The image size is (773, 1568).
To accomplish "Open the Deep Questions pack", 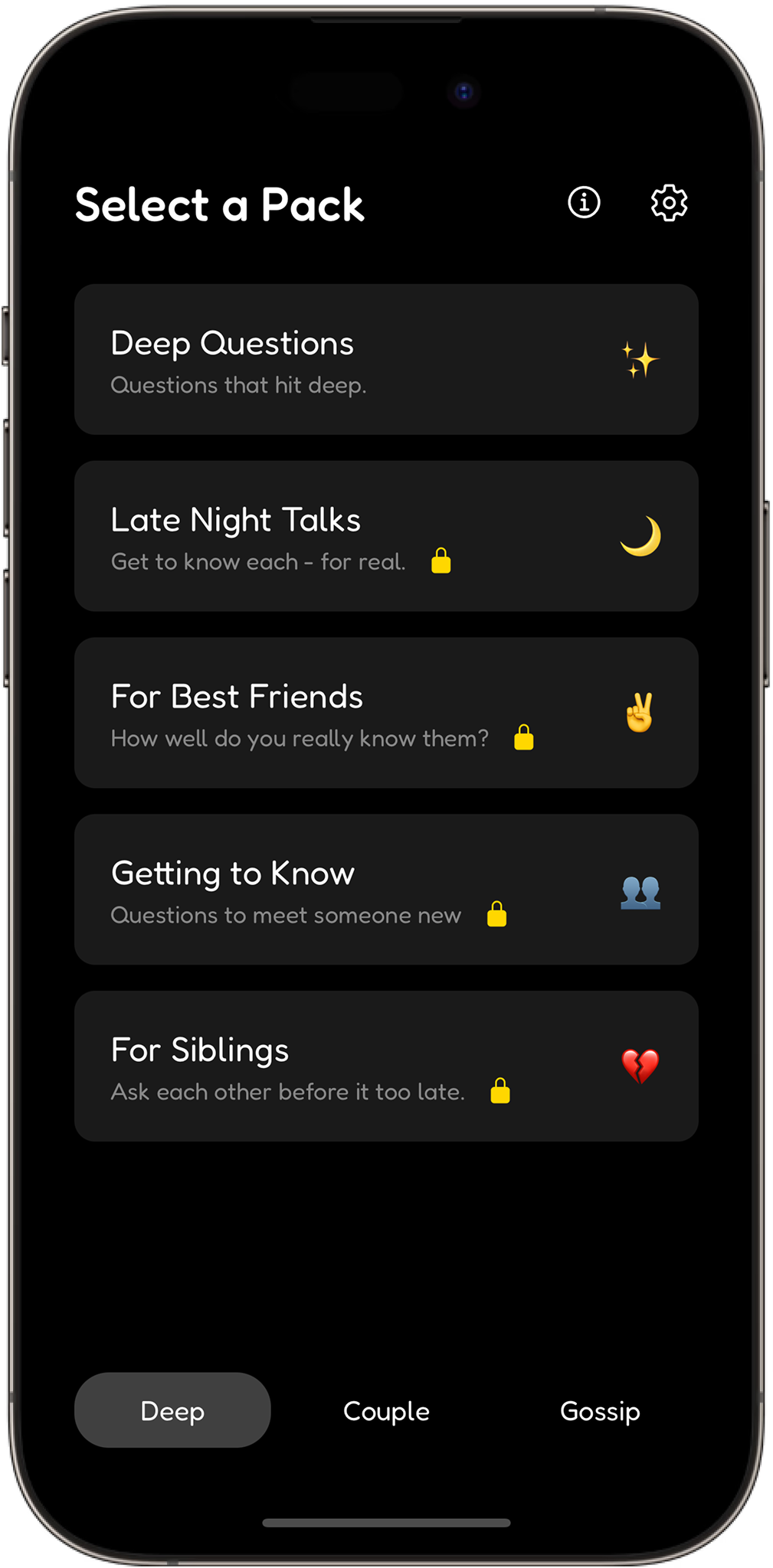I will pos(386,359).
